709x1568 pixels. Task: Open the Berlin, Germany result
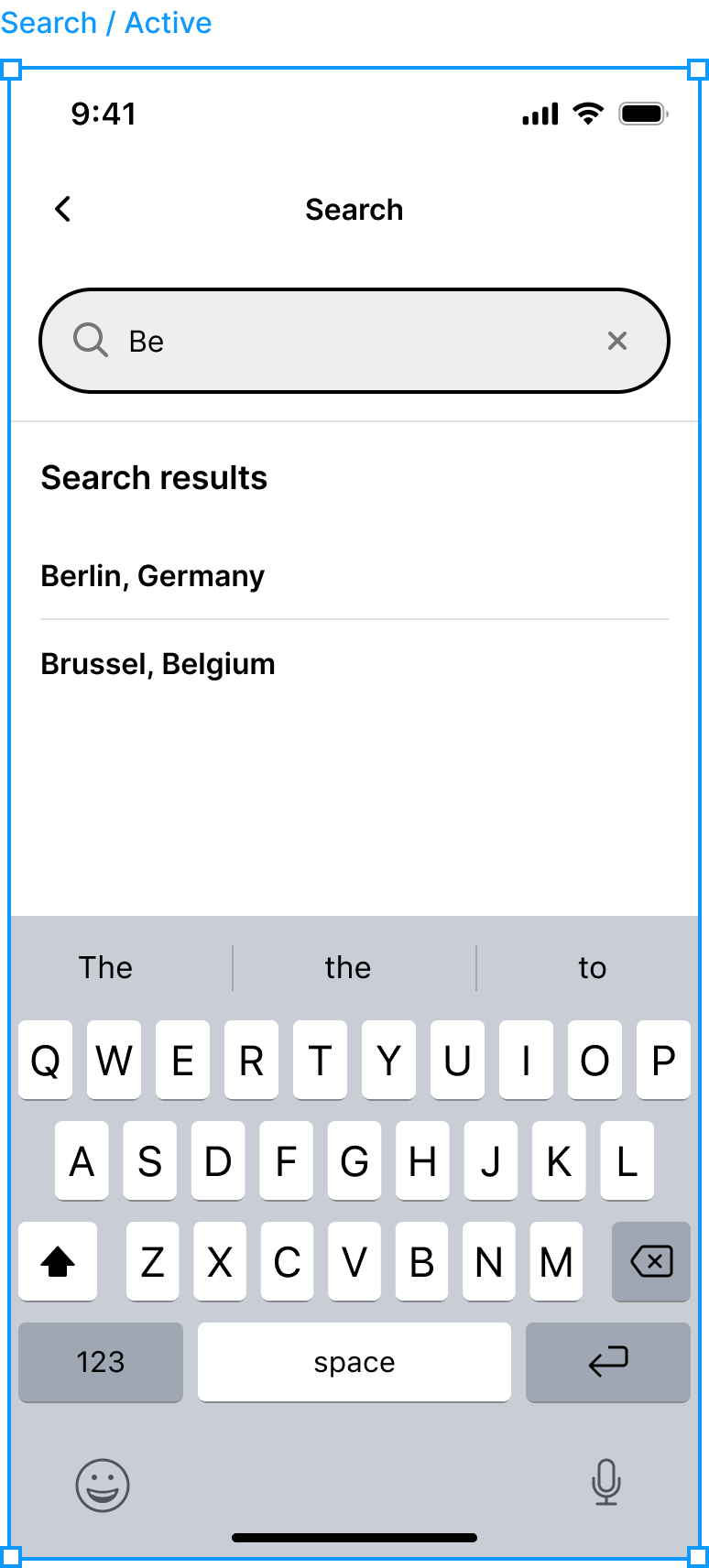tap(153, 576)
